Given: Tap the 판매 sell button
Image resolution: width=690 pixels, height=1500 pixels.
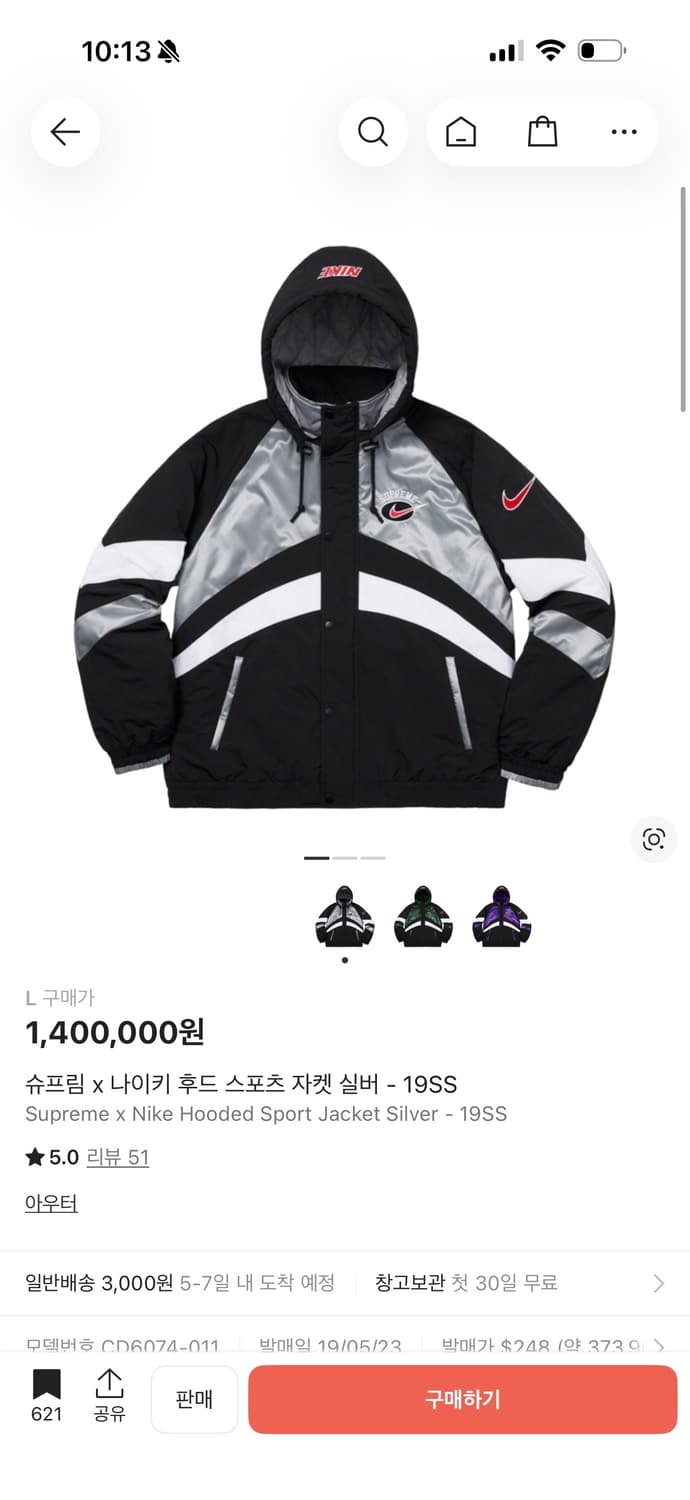Looking at the screenshot, I should (194, 1399).
